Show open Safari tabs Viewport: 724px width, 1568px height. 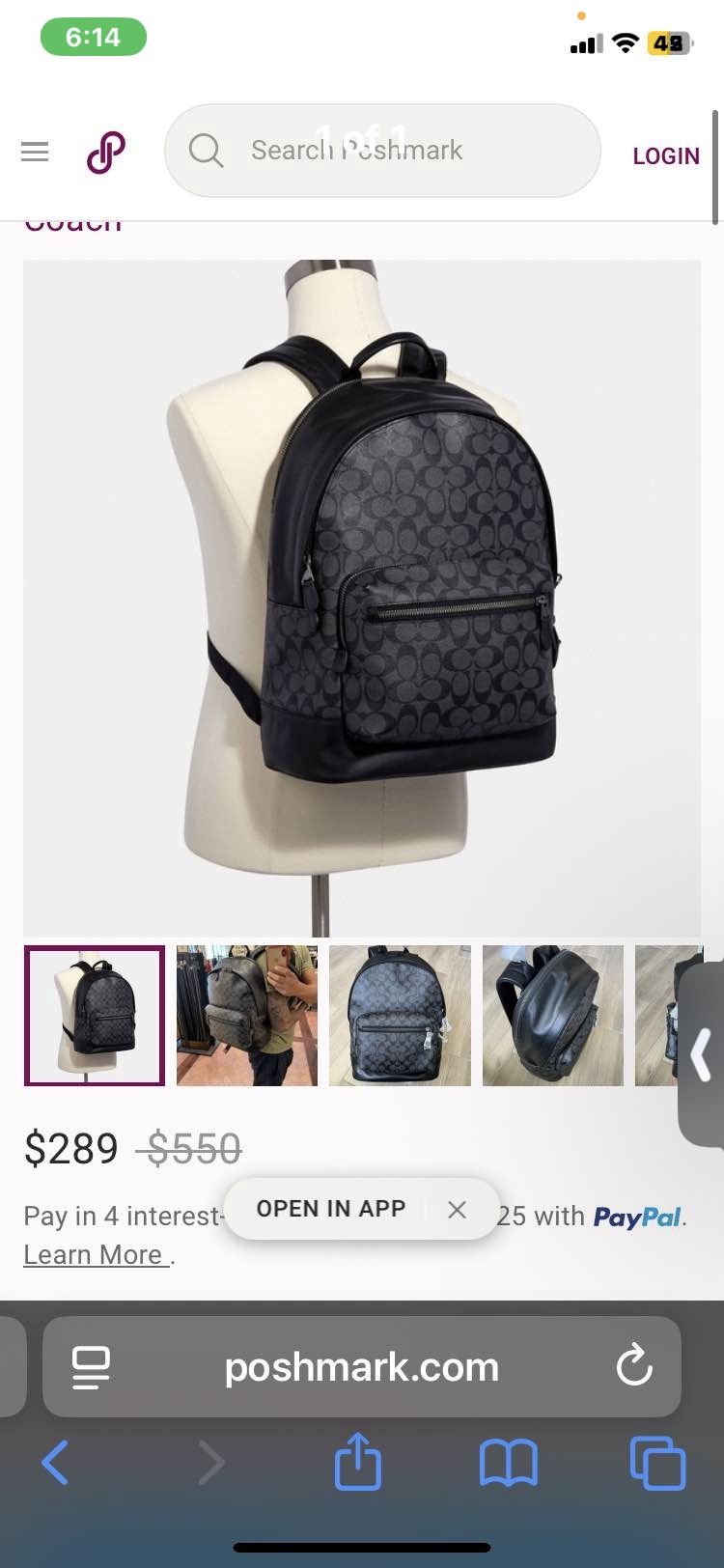(x=657, y=1462)
